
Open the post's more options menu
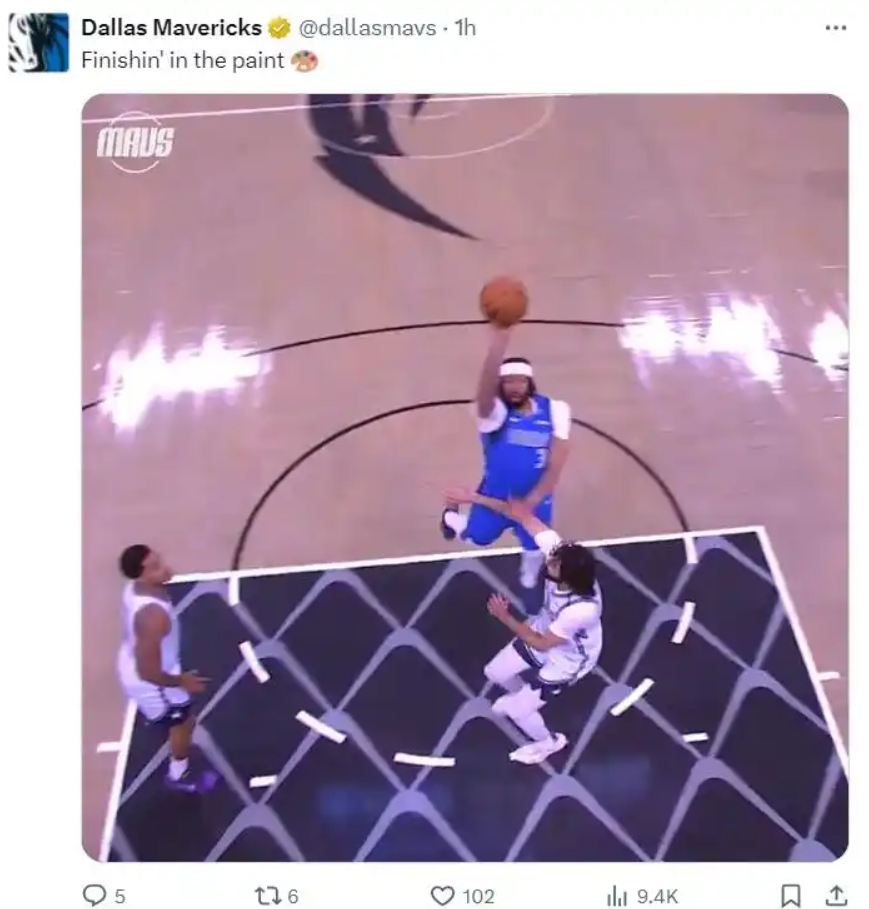pos(835,28)
